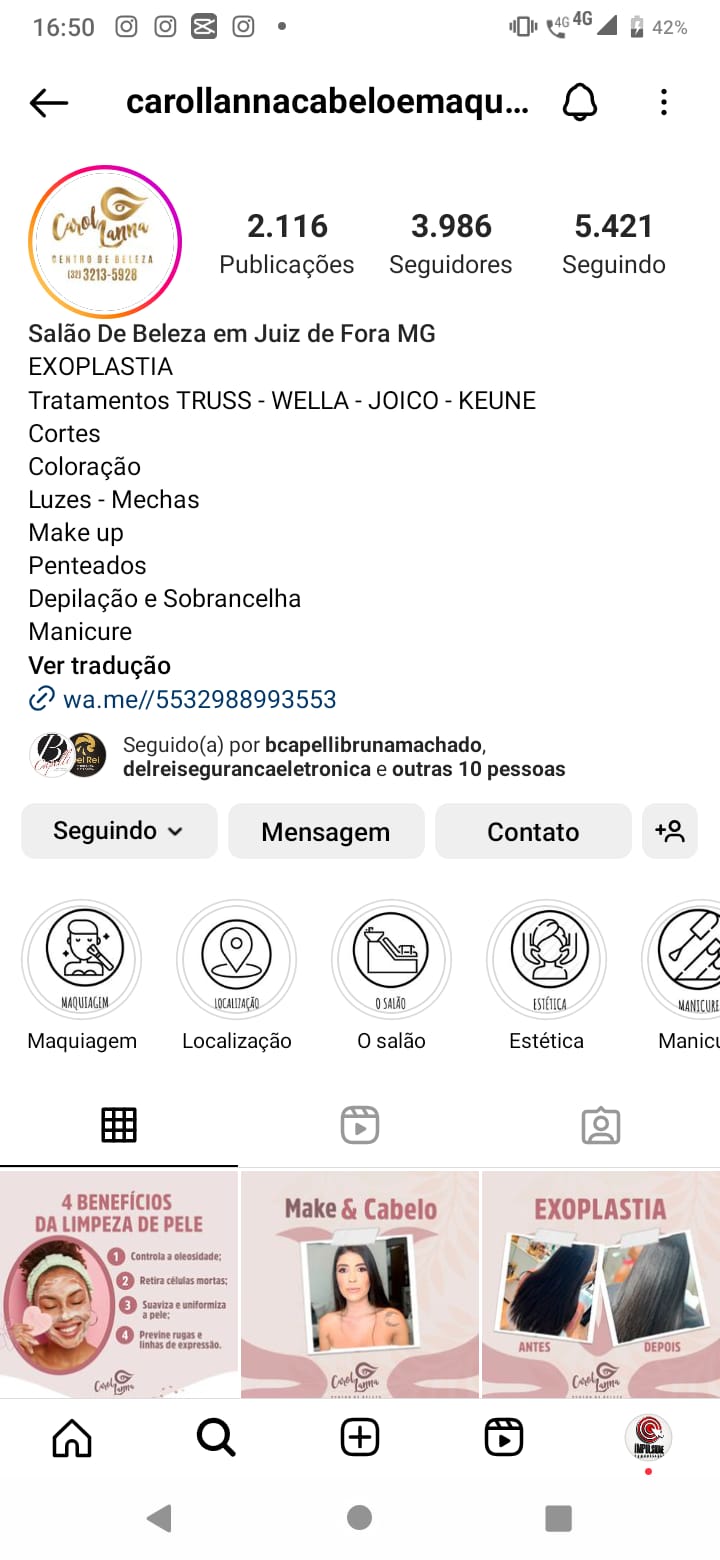Open suggested accounts via add-person icon
The image size is (720, 1560).
[669, 831]
